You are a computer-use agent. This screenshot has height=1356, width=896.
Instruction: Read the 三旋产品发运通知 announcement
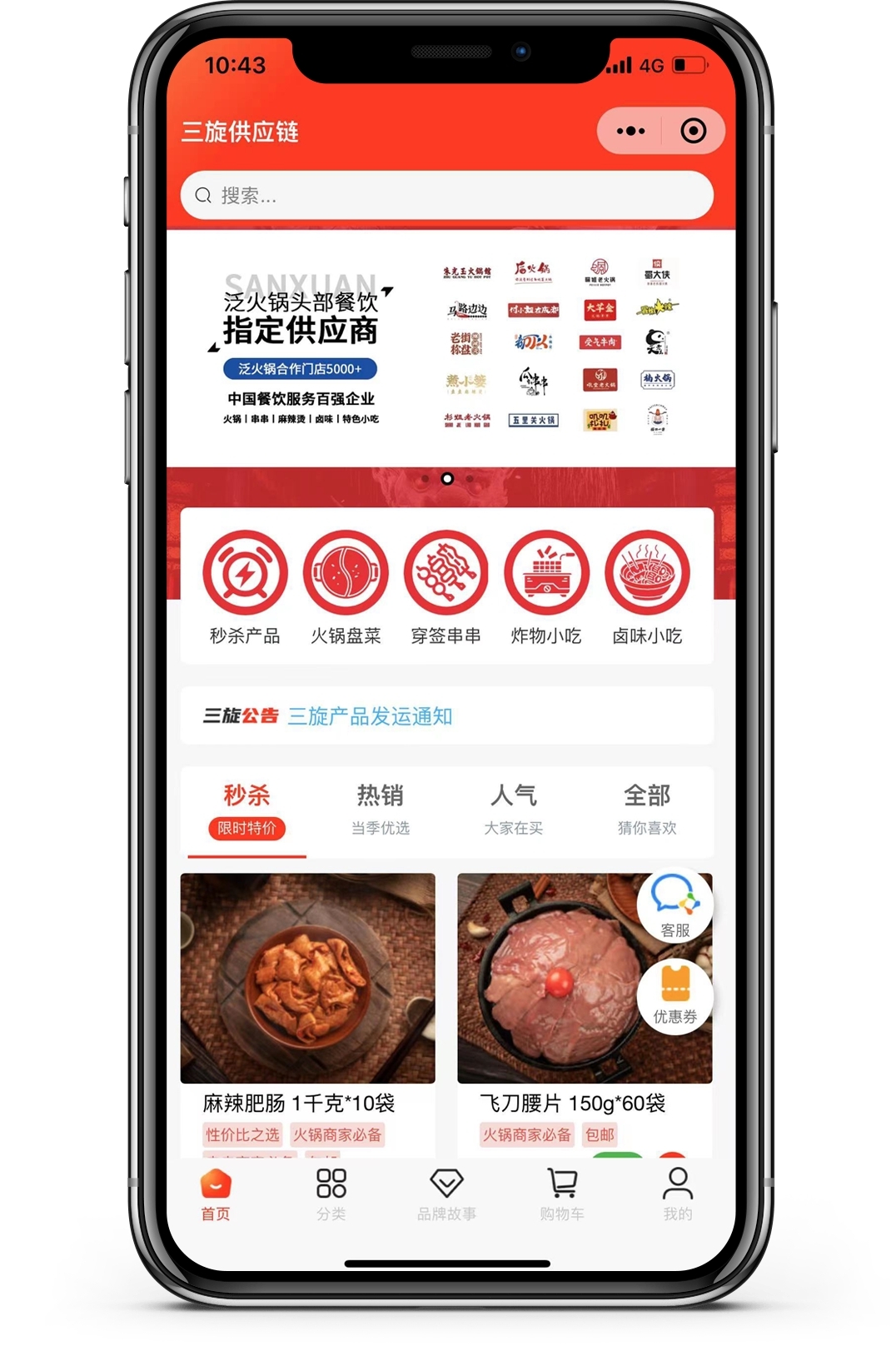(370, 716)
